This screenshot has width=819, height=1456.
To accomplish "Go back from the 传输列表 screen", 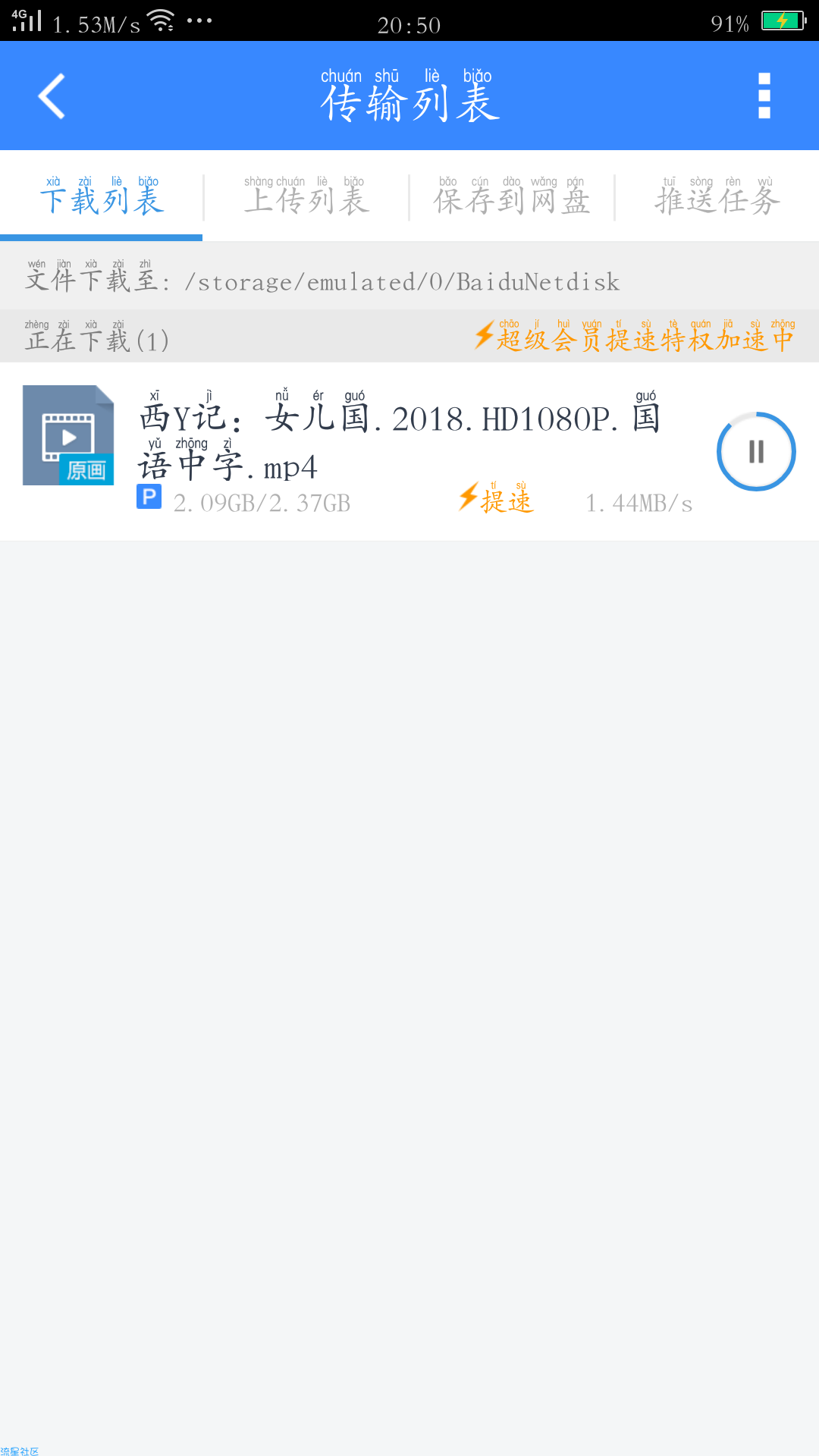I will click(52, 96).
